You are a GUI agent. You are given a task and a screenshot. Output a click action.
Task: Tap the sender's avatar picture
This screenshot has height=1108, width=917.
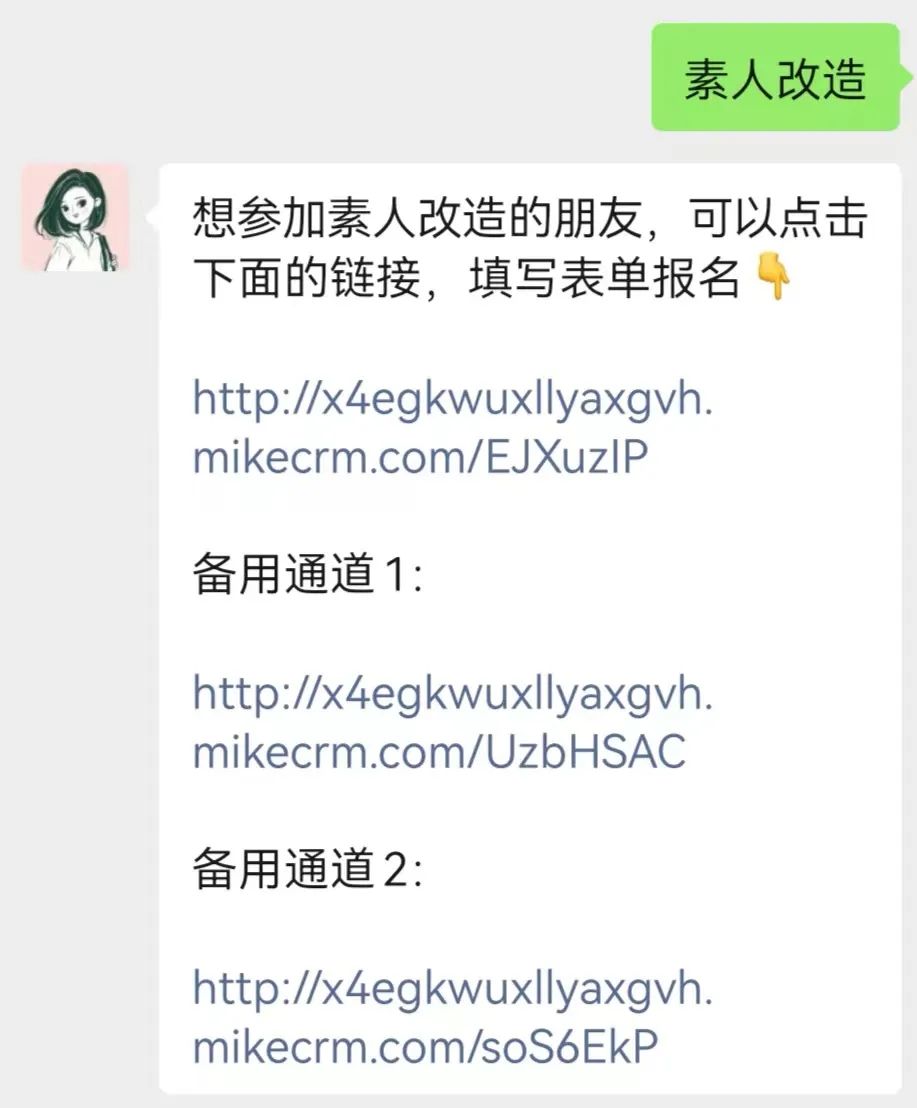pos(75,218)
